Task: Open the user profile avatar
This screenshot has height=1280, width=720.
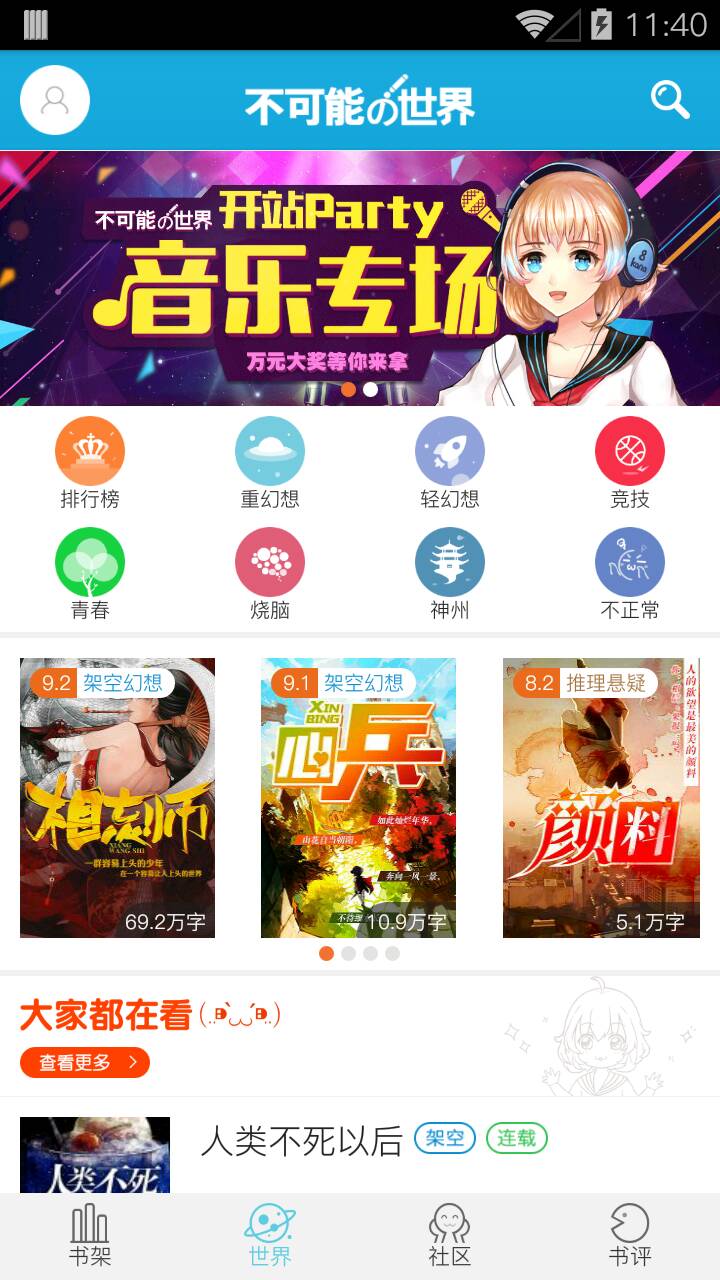Action: (55, 100)
